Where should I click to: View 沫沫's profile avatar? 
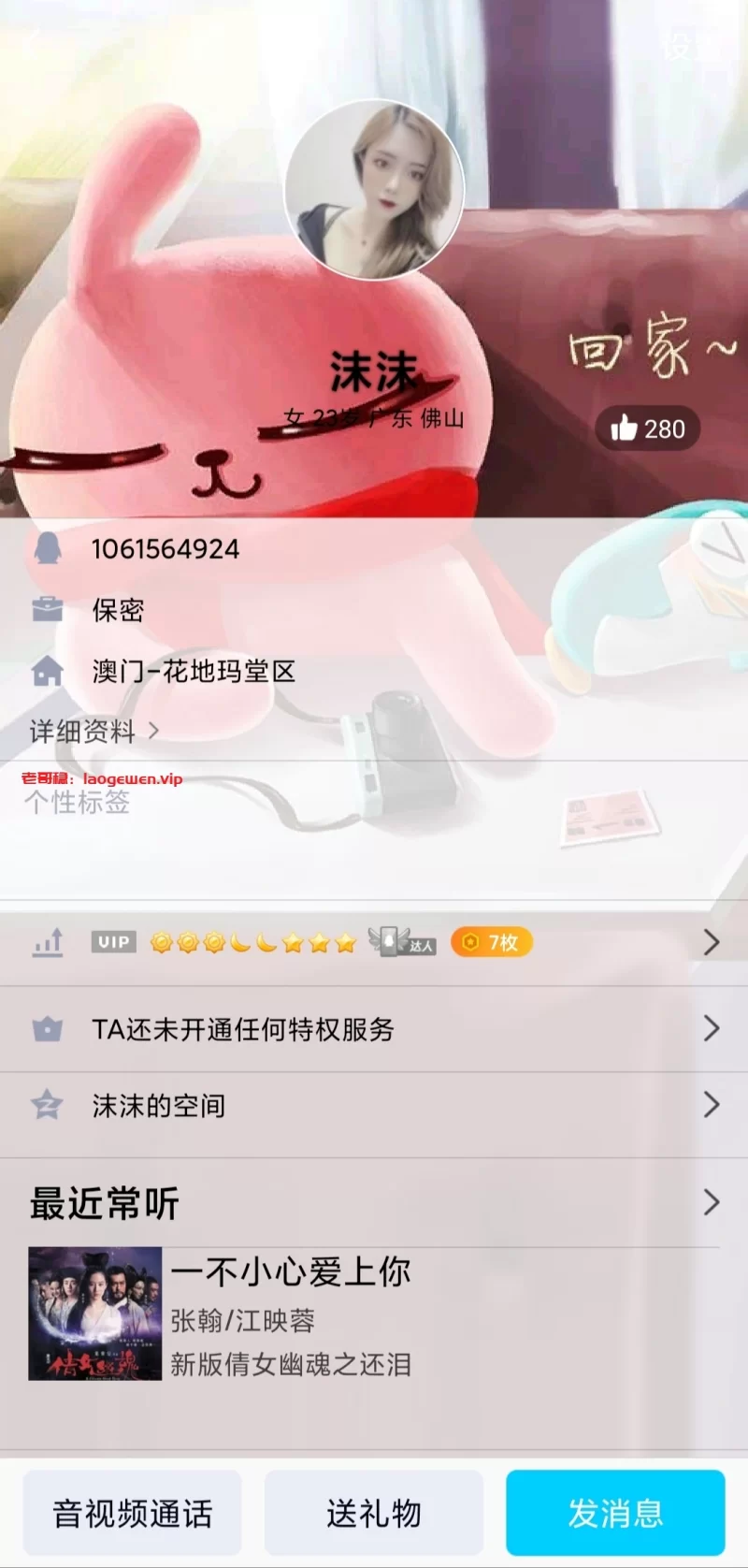click(374, 190)
